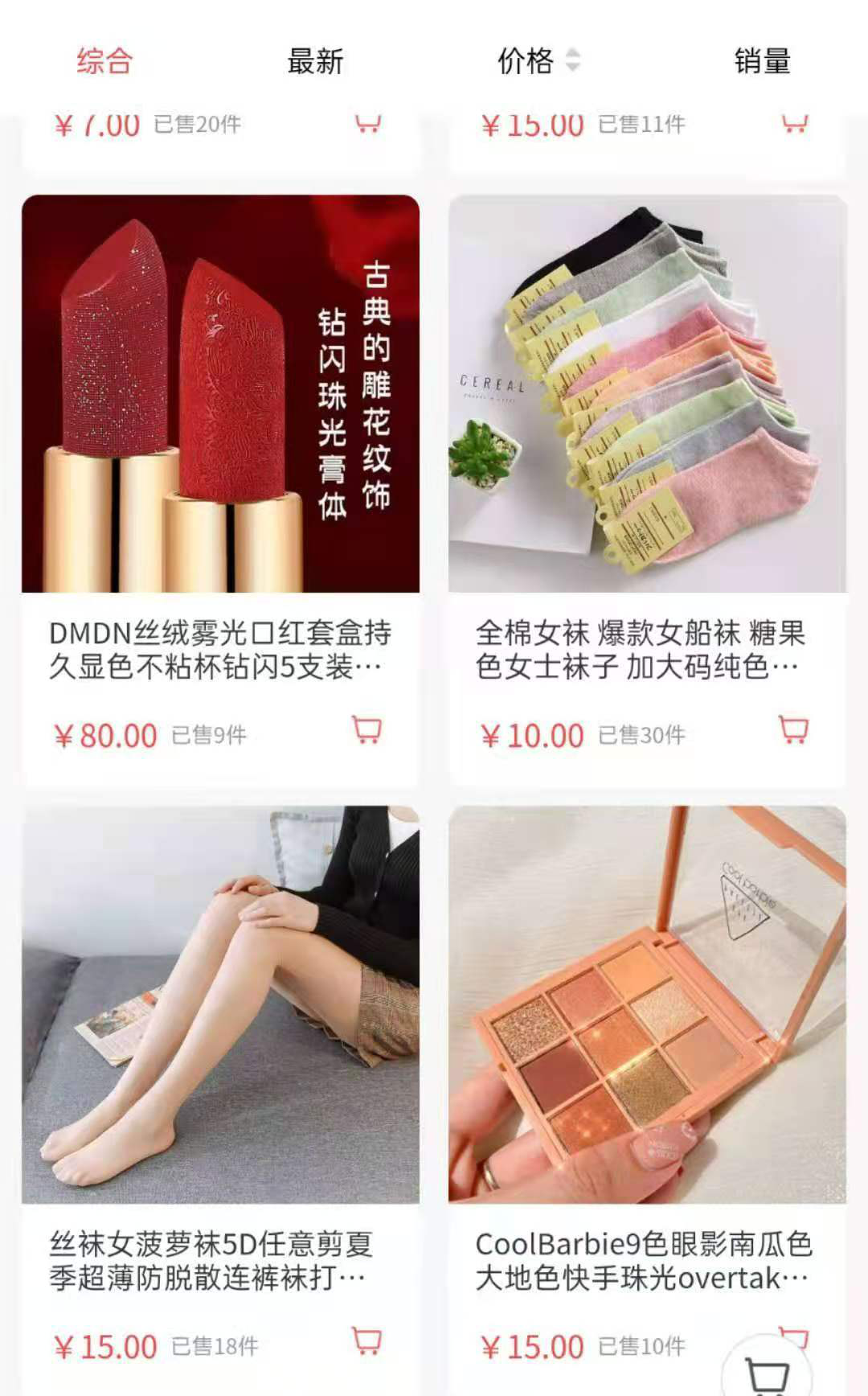Add DMDN口红套盒 to cart
868x1396 pixels.
click(367, 730)
